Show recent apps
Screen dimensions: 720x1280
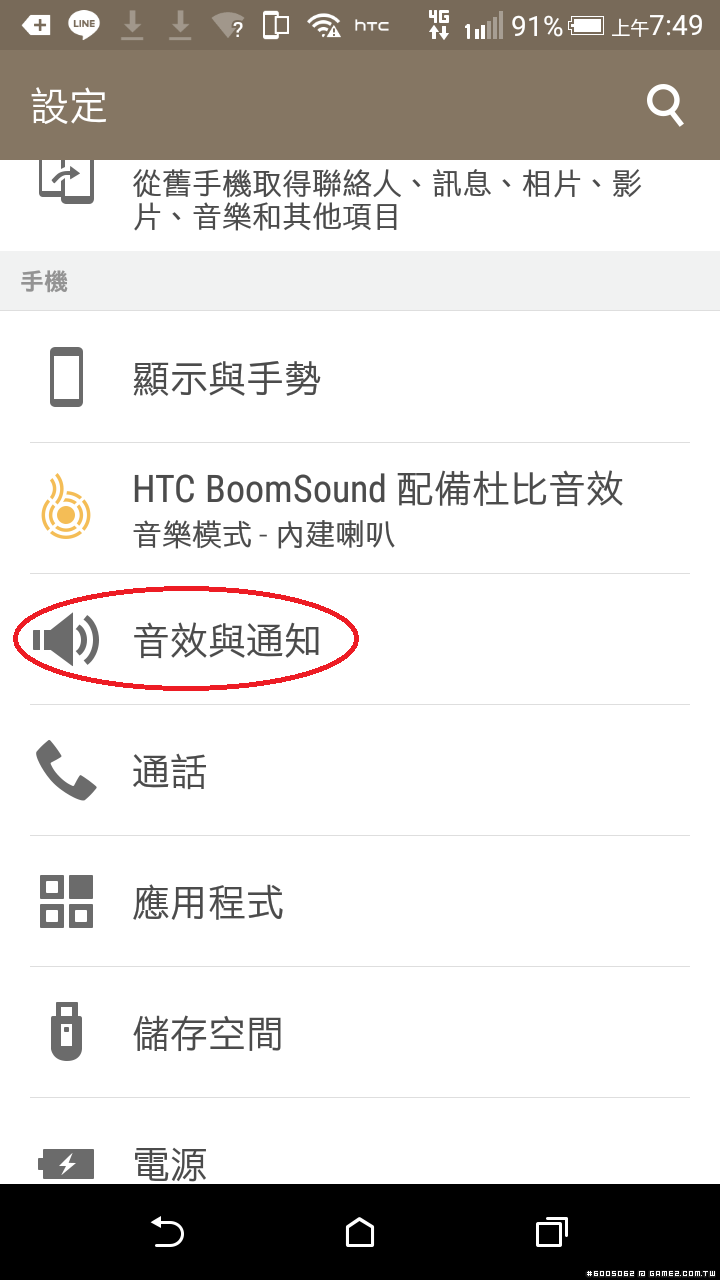pyautogui.click(x=551, y=1232)
